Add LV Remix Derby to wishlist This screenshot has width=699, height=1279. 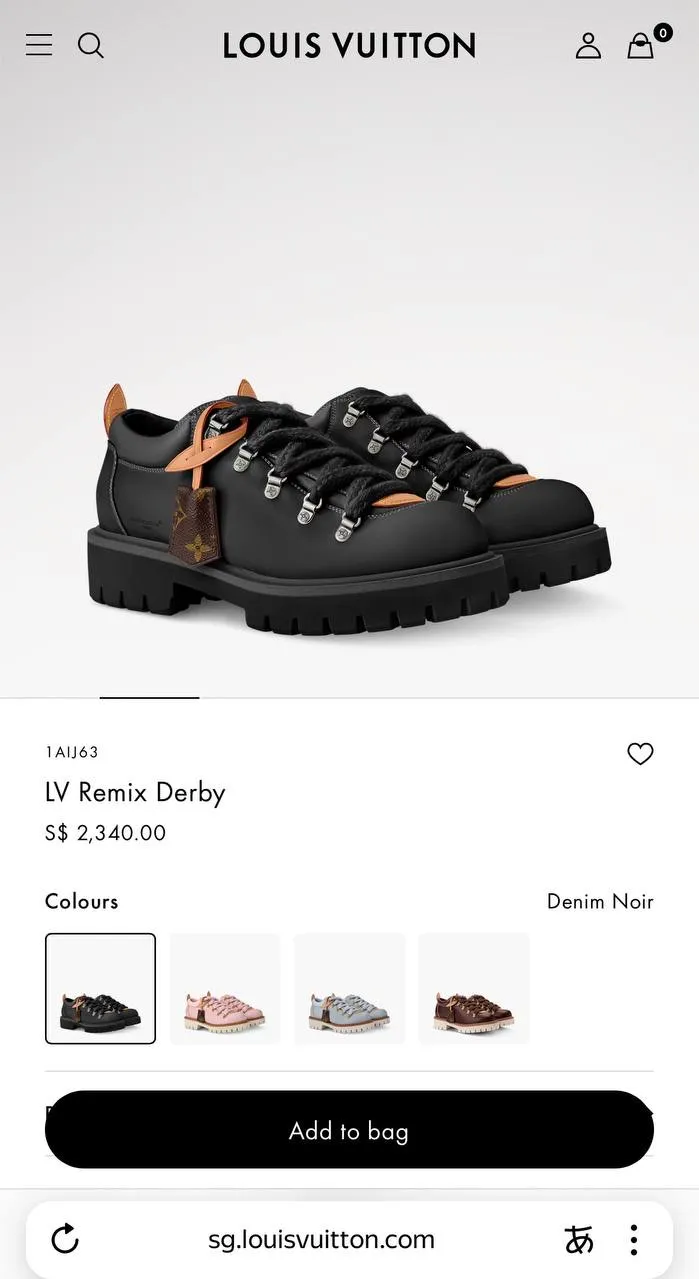tap(640, 754)
